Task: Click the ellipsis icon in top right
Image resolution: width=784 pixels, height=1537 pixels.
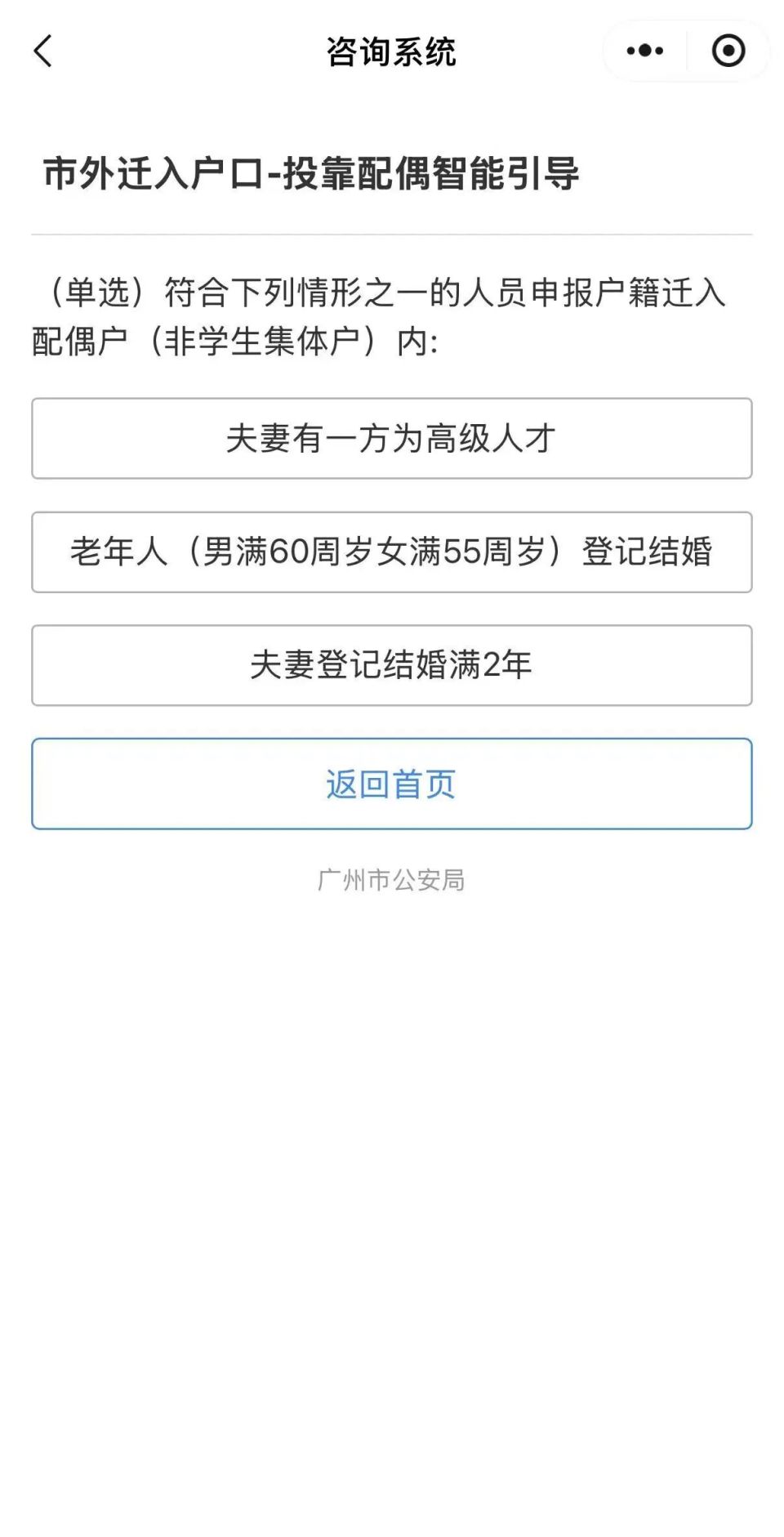Action: point(644,51)
